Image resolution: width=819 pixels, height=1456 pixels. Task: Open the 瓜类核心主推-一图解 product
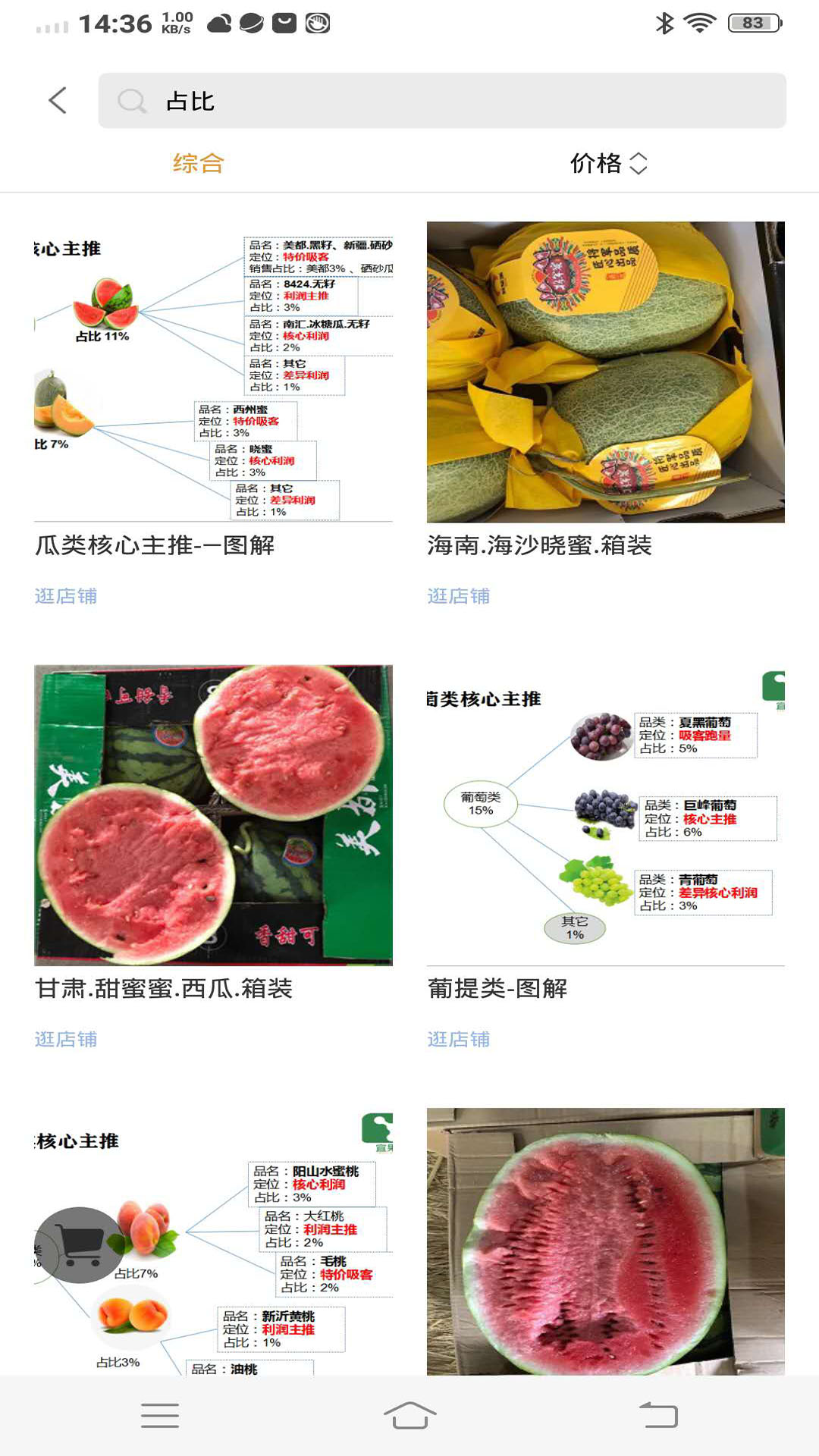[213, 372]
